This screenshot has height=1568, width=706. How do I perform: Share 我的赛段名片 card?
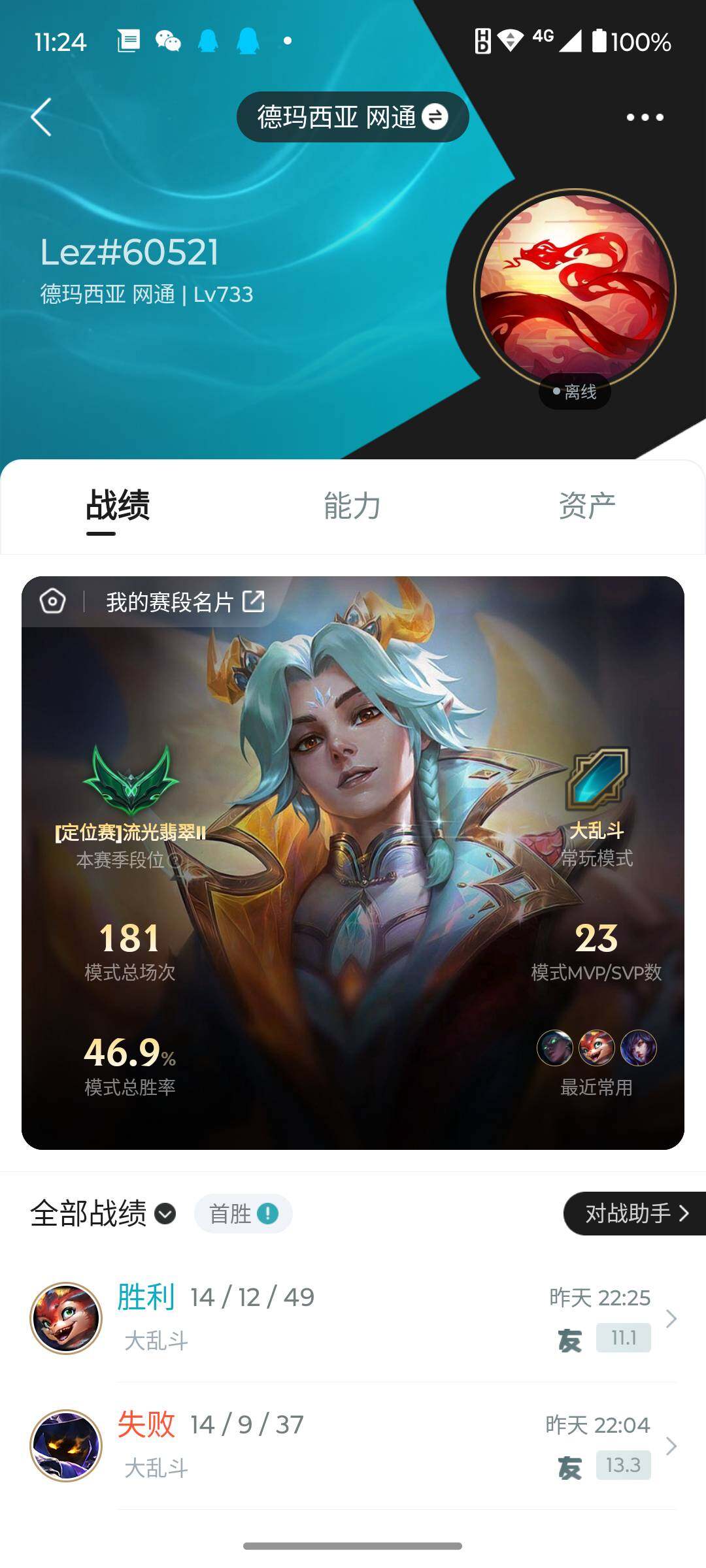[x=254, y=602]
